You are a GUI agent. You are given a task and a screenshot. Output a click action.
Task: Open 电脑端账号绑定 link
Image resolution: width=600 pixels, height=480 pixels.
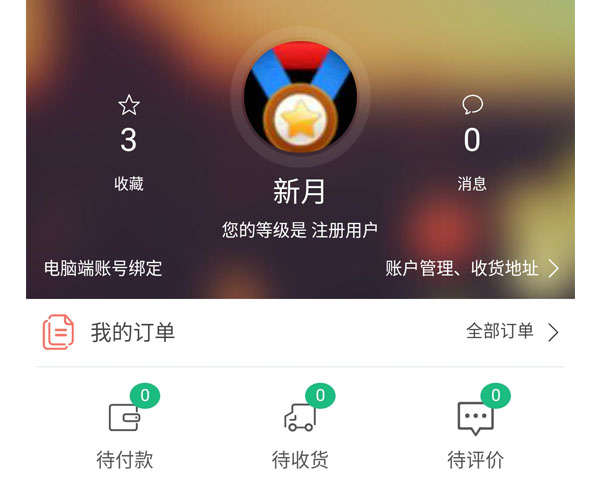[103, 268]
